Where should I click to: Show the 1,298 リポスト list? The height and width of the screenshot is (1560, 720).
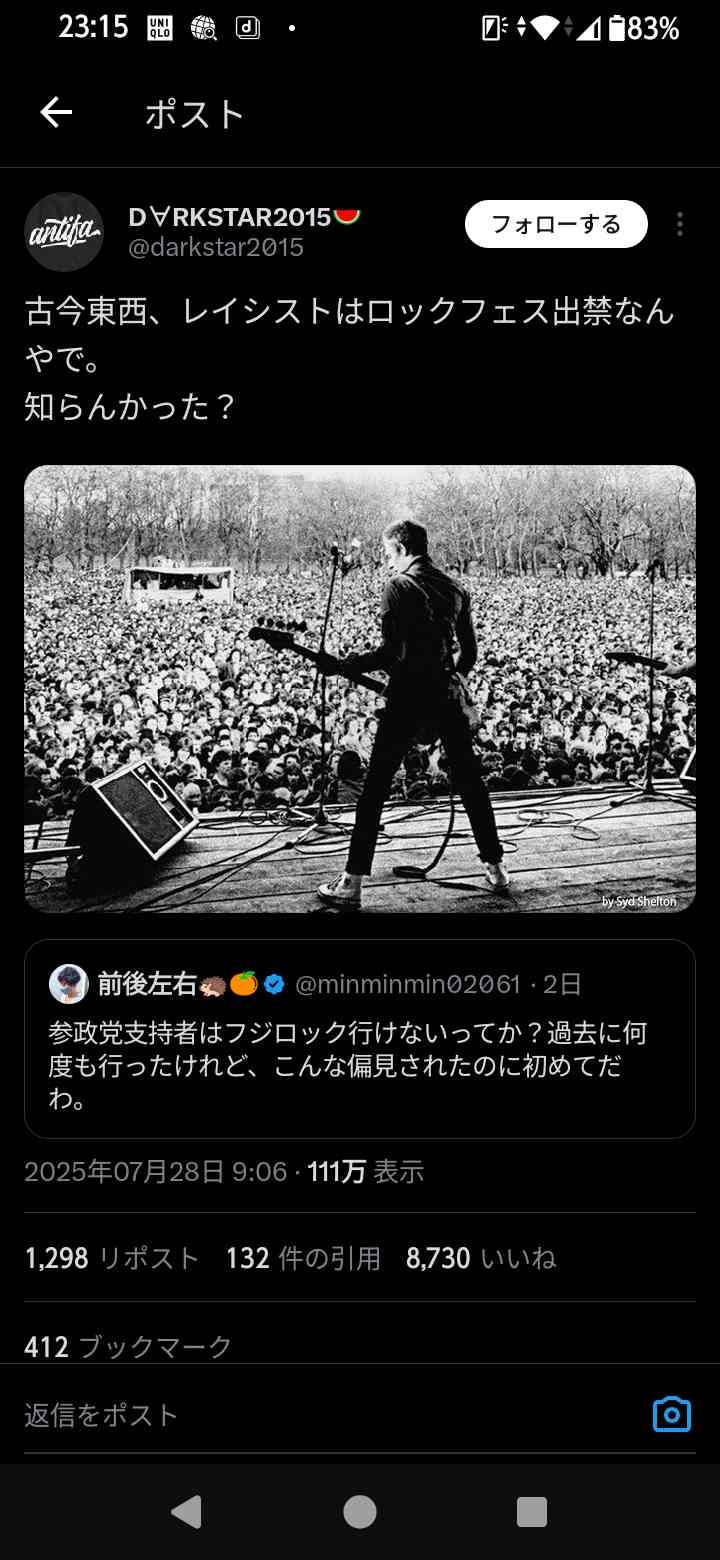point(112,1258)
